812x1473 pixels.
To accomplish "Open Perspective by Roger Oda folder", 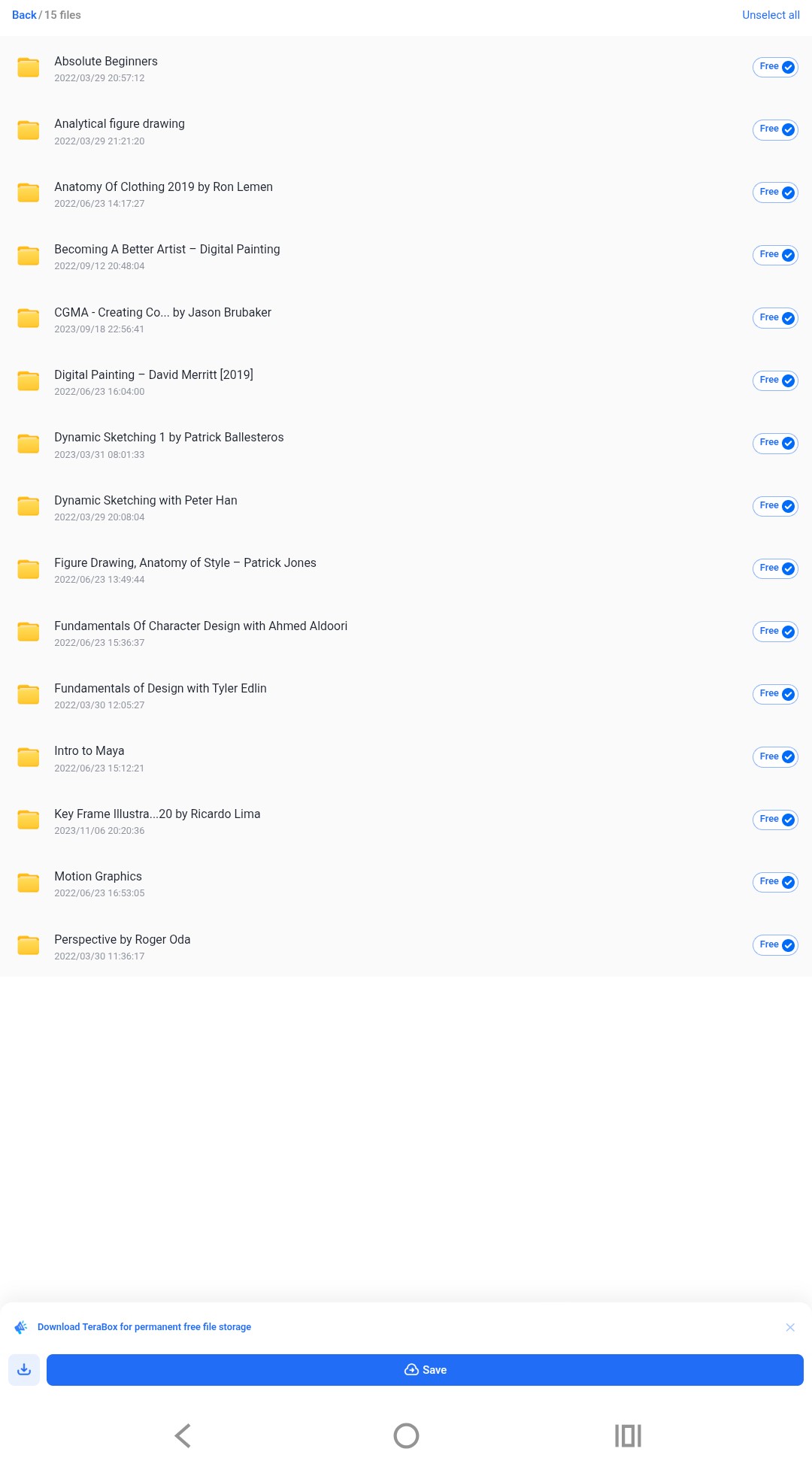I will pyautogui.click(x=122, y=940).
